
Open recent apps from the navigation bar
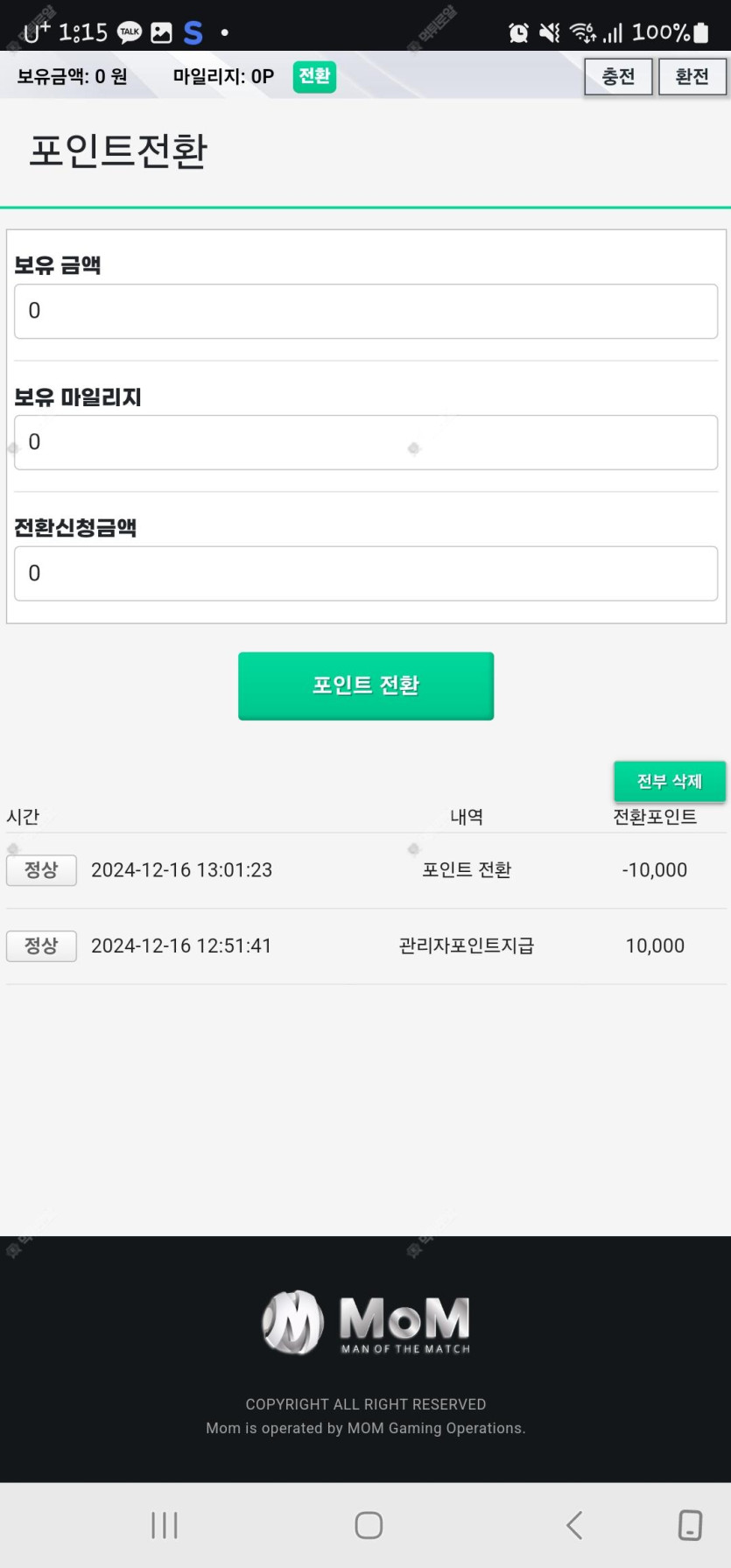[165, 1525]
